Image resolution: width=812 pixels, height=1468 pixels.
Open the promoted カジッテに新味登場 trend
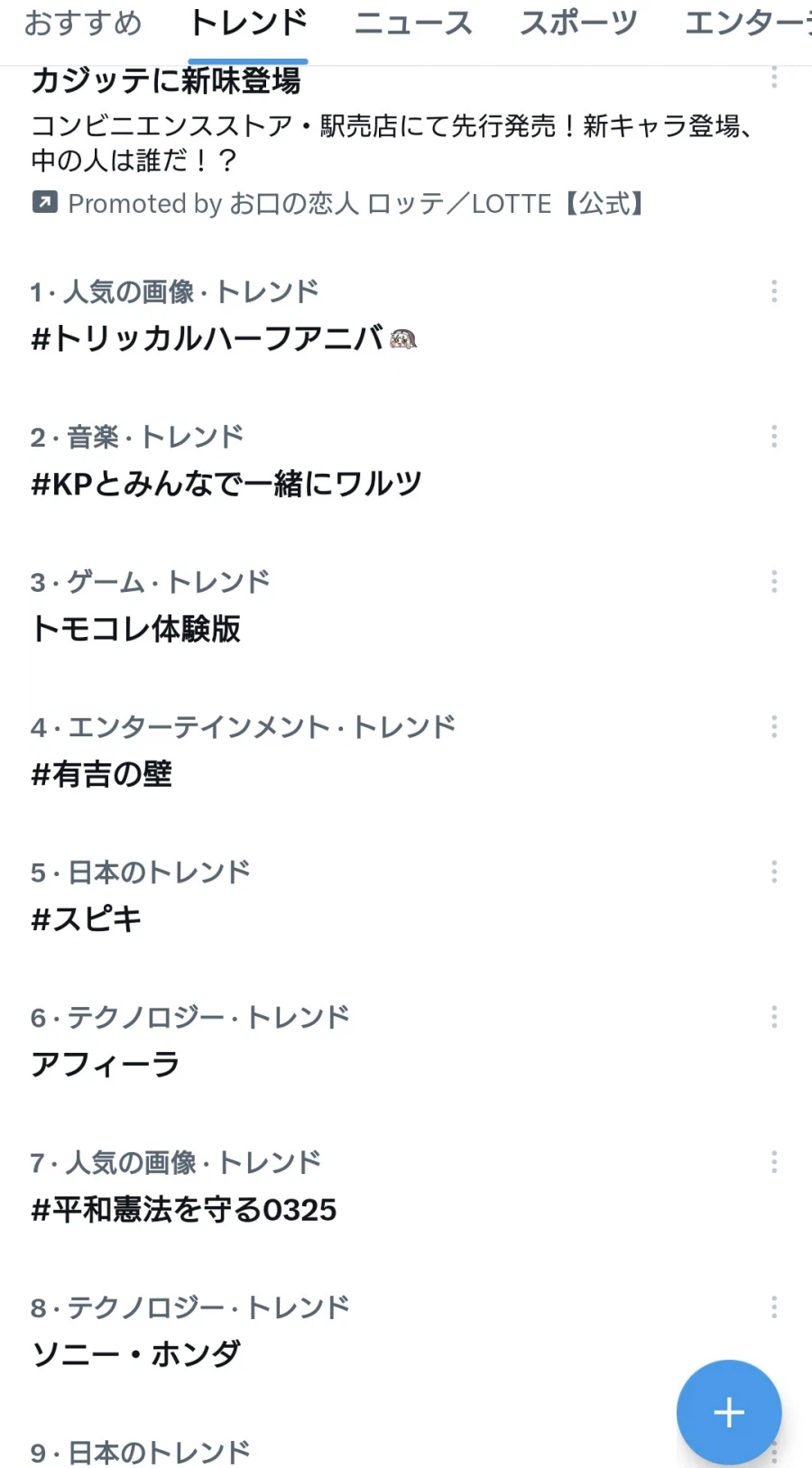pos(166,81)
